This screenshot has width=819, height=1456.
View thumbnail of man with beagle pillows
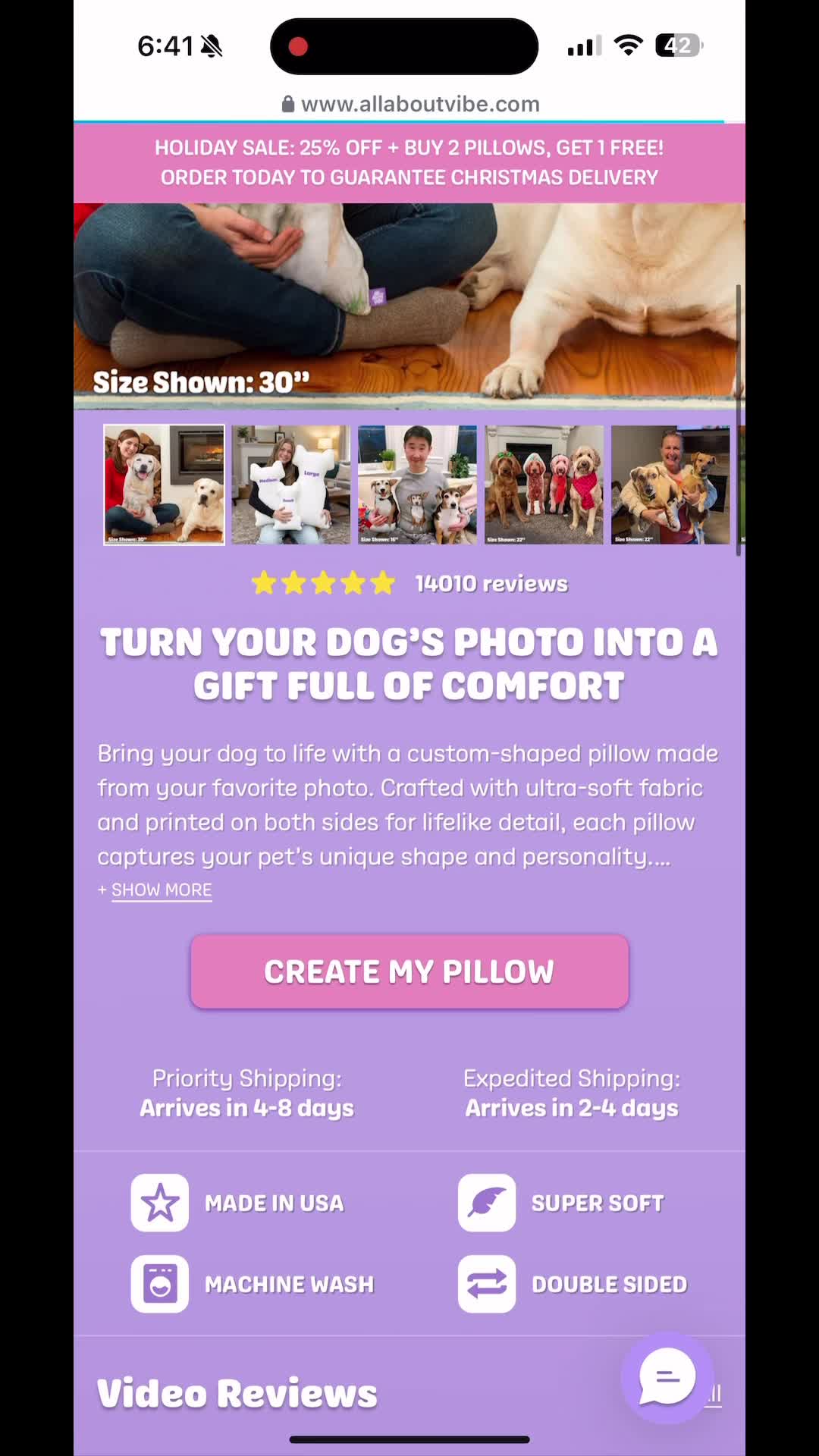coord(418,485)
